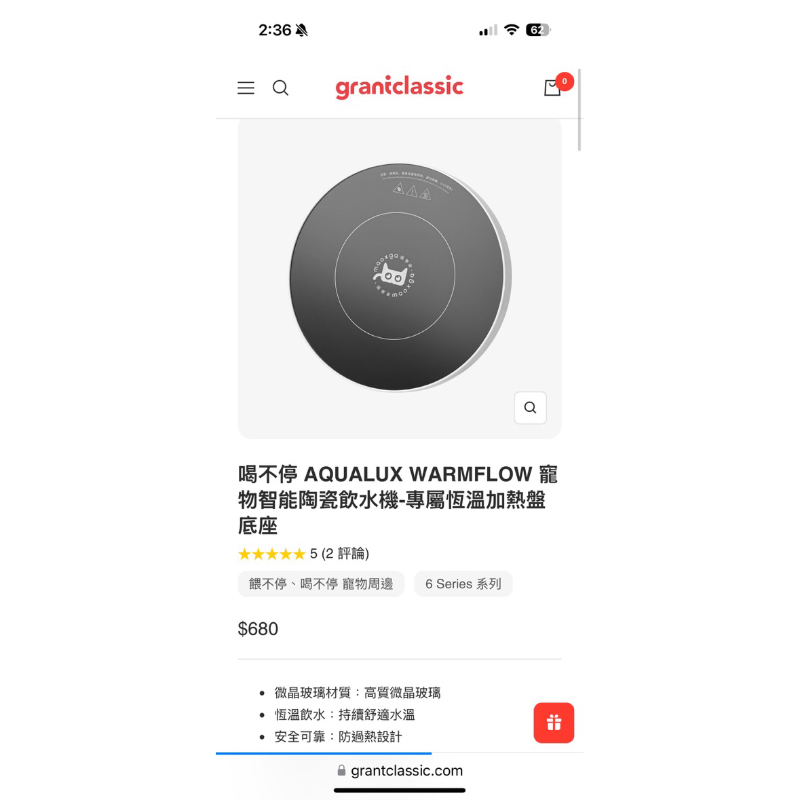
Task: Select the 餵不停、喝不停 寵物周邊 chip
Action: (321, 584)
